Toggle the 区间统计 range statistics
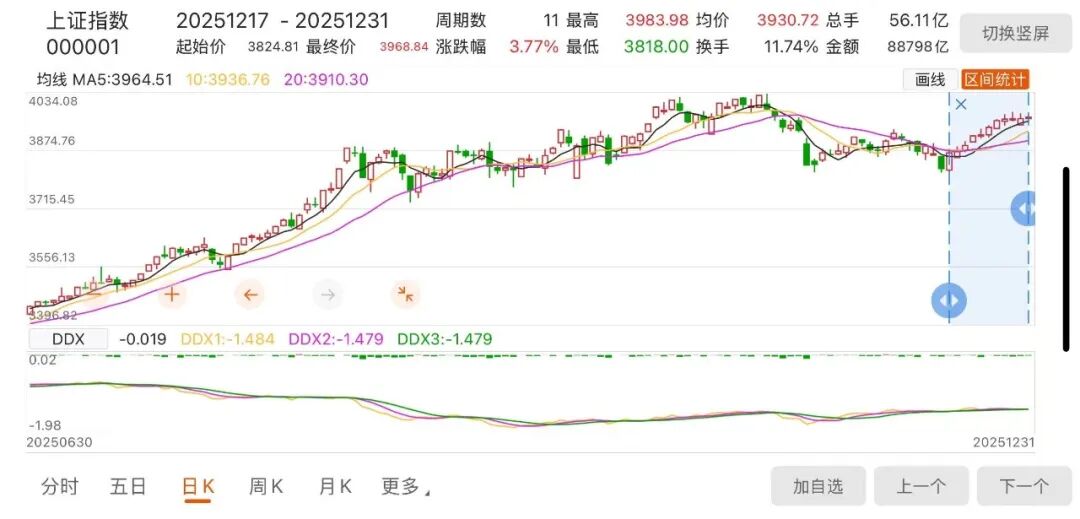 pos(995,80)
